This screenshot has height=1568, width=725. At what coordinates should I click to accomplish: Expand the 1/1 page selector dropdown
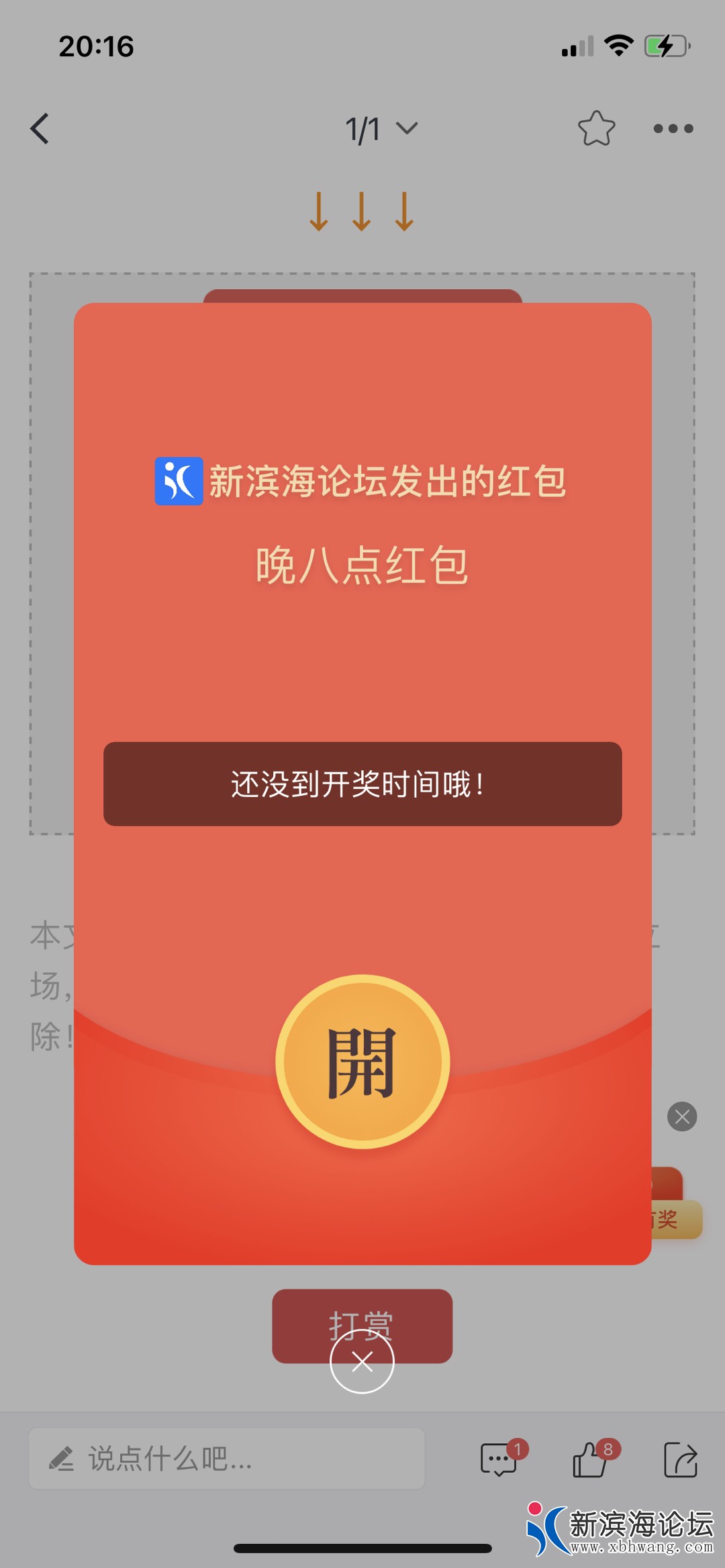(381, 129)
